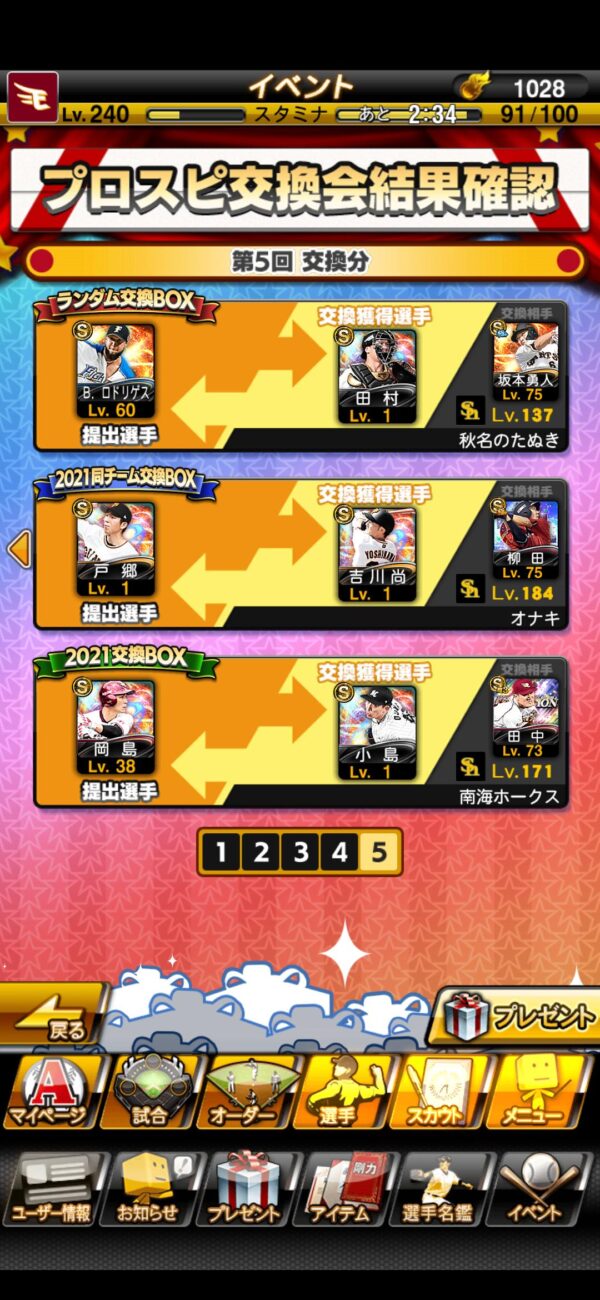Open the オーダー menu

[x=248, y=1092]
